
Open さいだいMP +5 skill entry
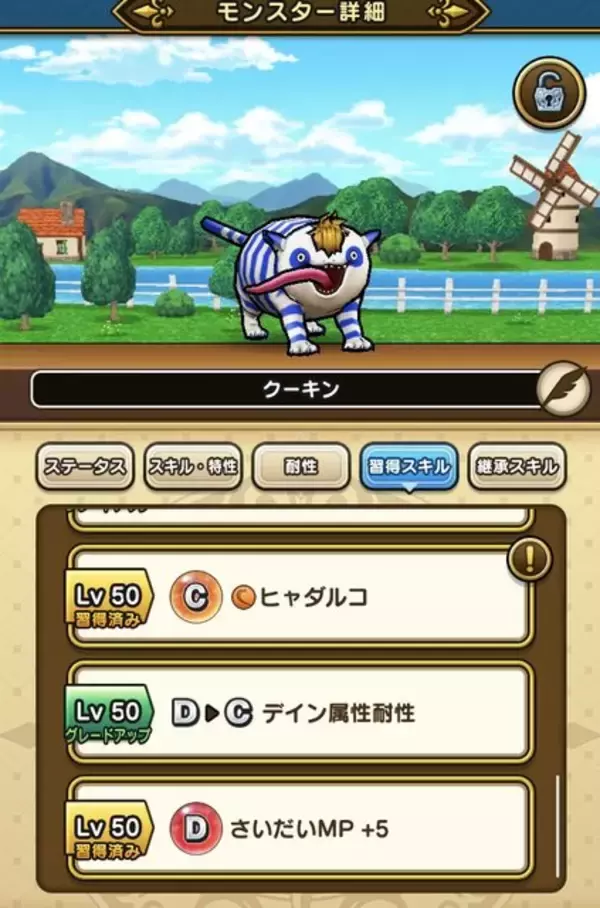(300, 828)
